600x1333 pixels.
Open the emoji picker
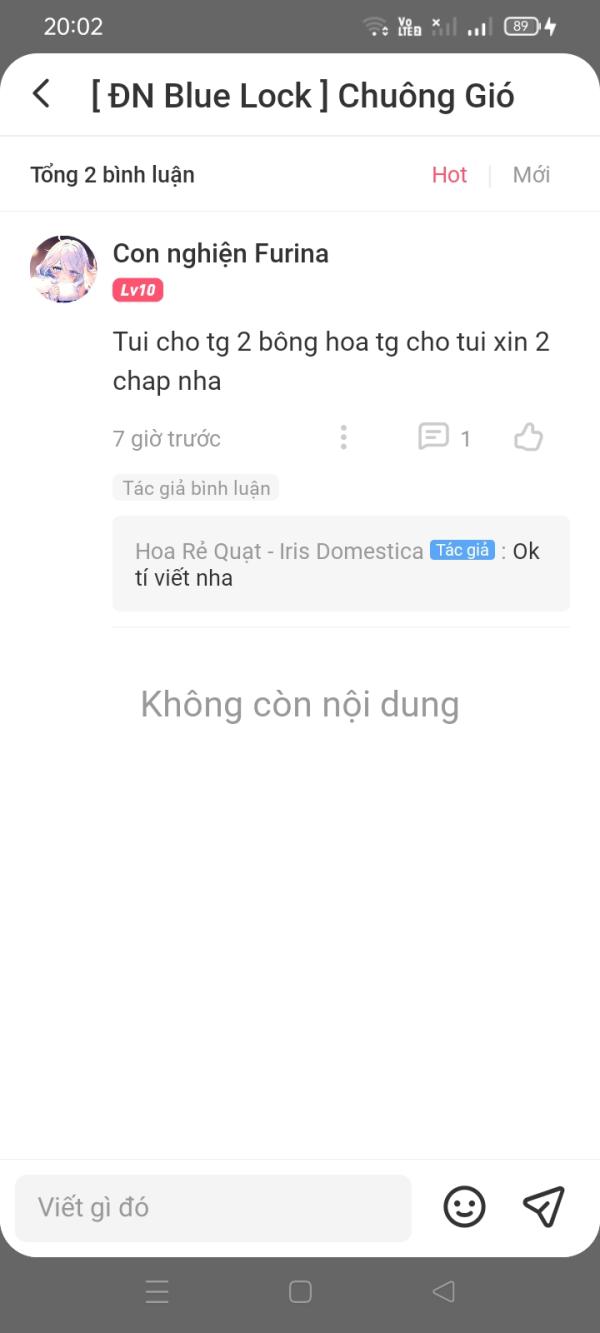tap(464, 1207)
